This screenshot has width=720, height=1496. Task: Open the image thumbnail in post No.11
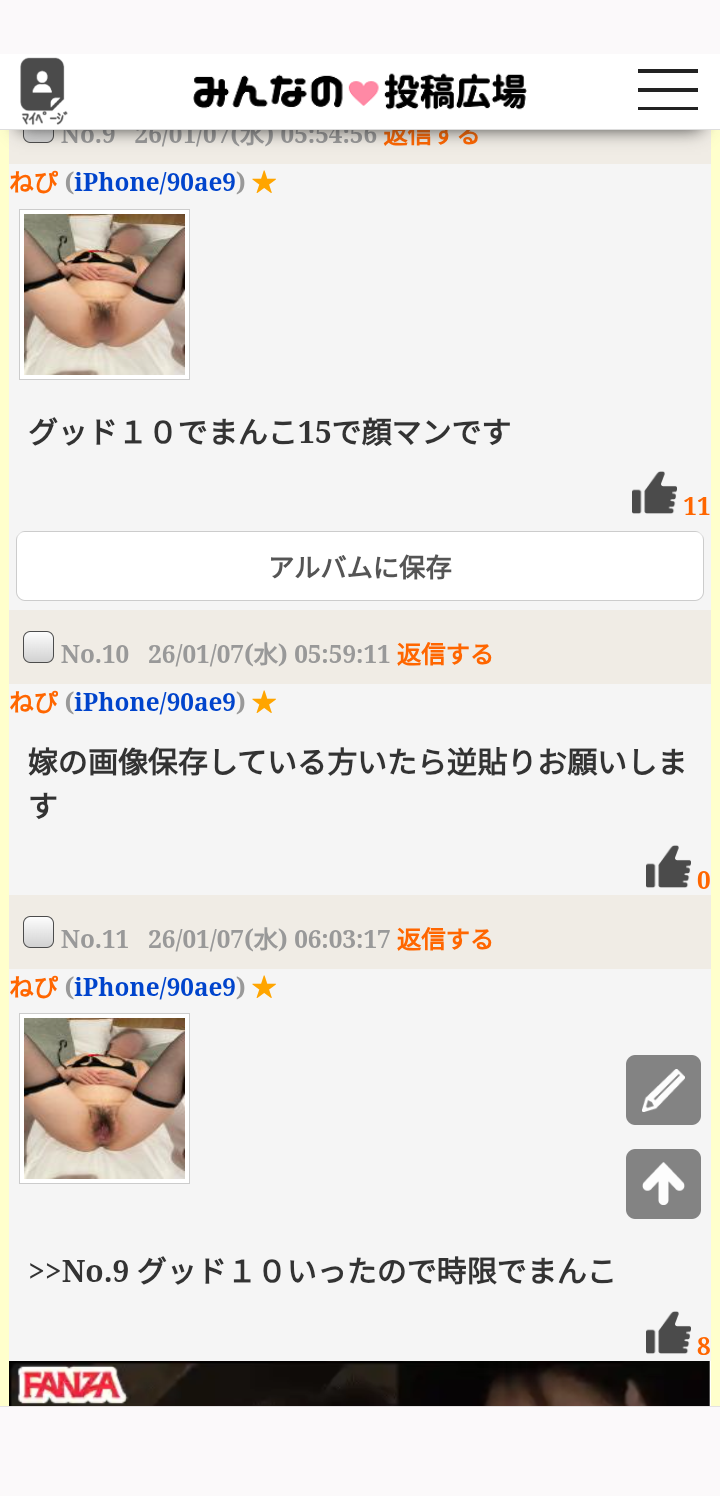(104, 1098)
